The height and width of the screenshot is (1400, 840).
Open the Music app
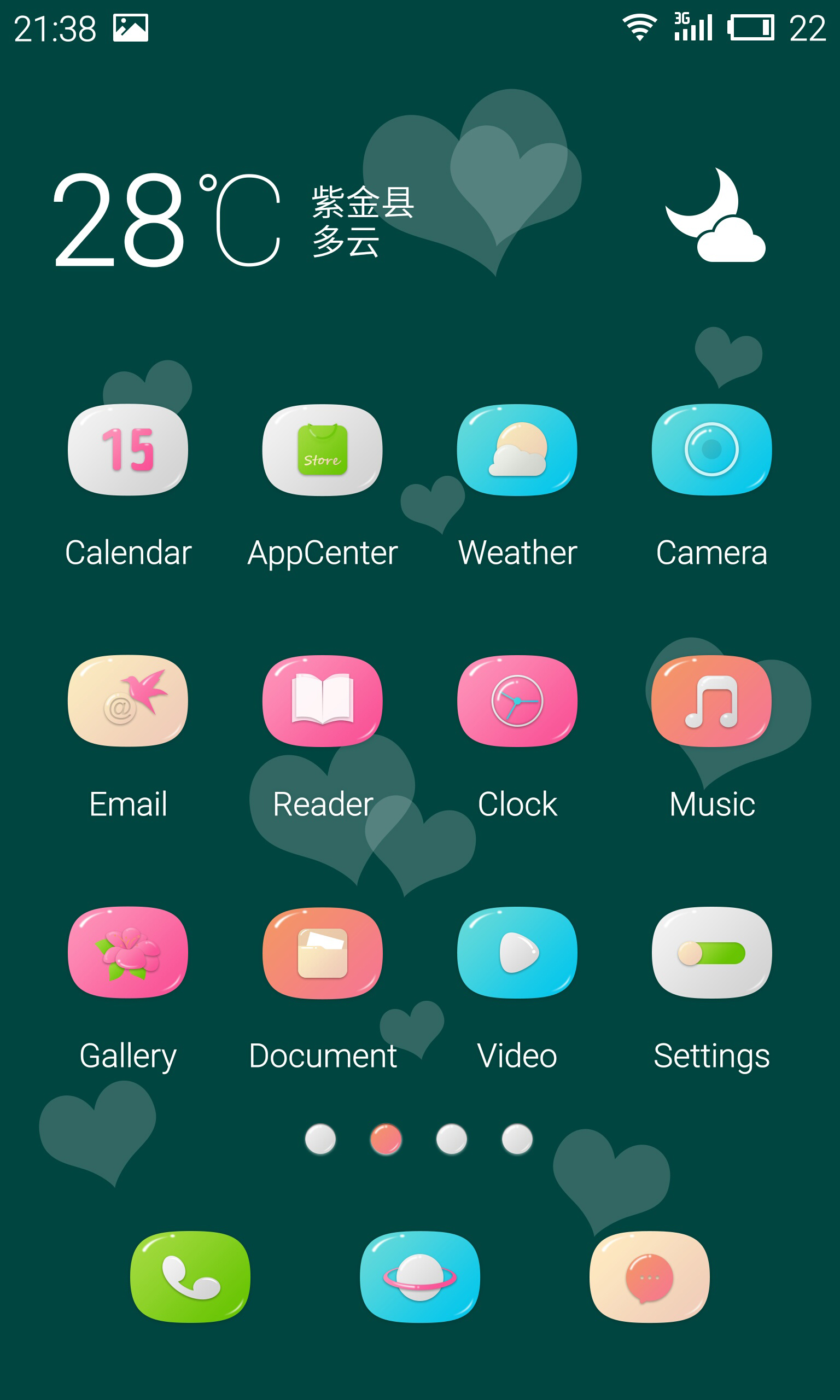(711, 701)
